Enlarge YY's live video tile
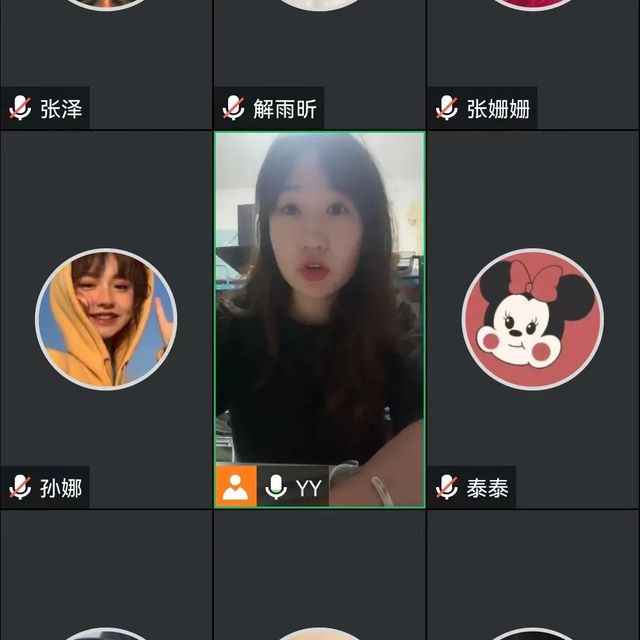Screen dimensions: 640x640 pos(320,300)
